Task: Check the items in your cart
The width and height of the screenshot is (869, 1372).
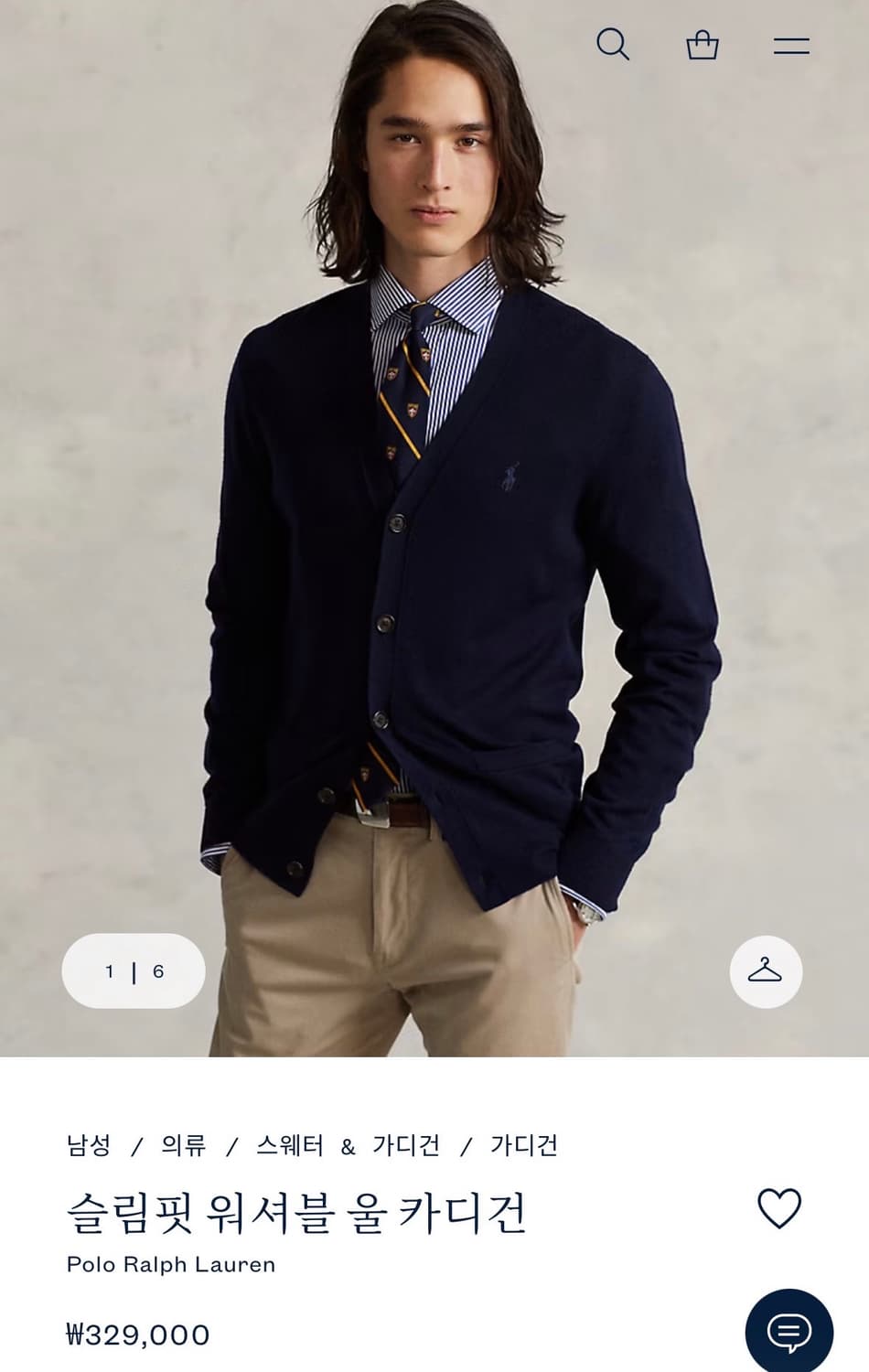Action: (703, 43)
